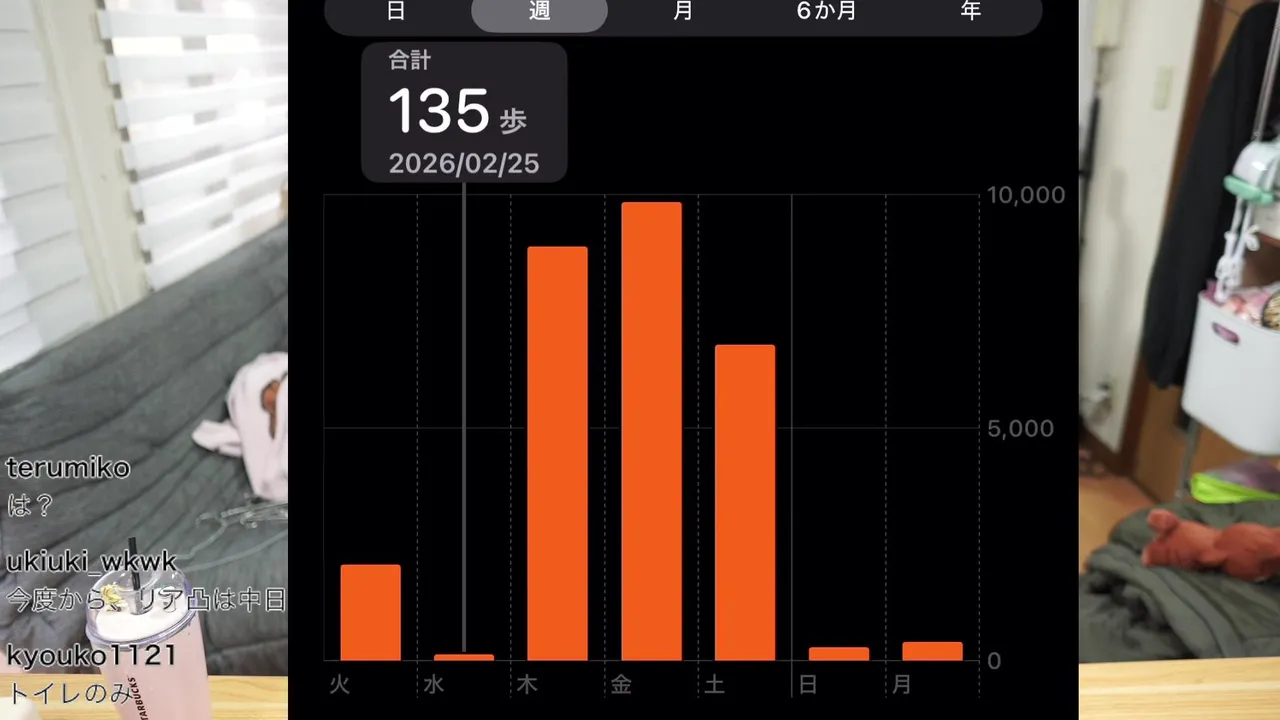Switch to the 日 (day) view
Screen dimensions: 1280x720
pyautogui.click(x=396, y=12)
